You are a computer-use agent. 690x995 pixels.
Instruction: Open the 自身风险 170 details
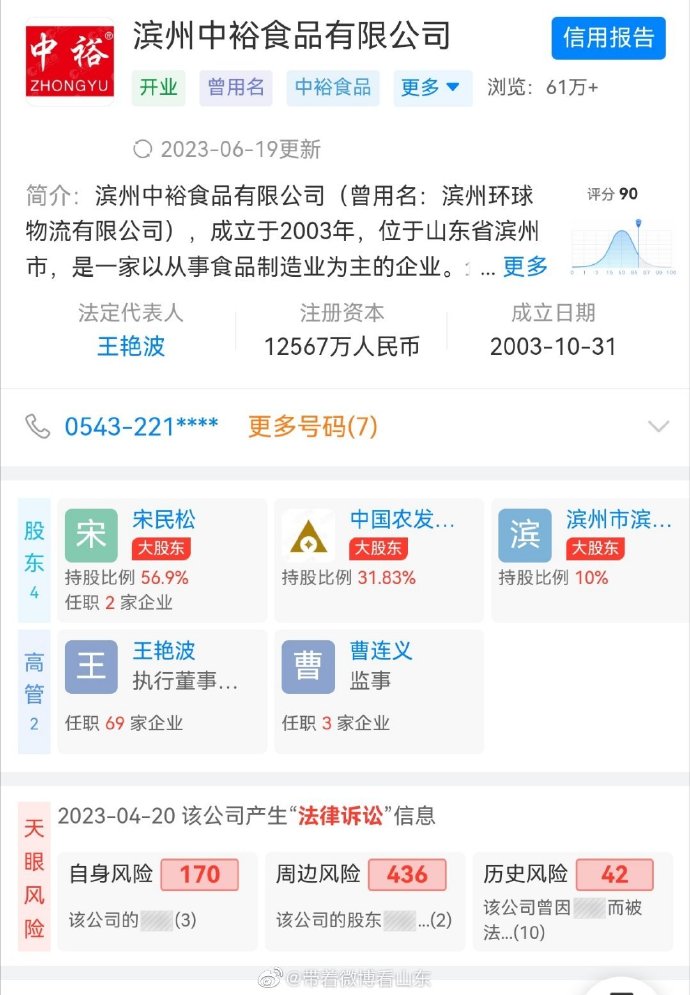(156, 900)
